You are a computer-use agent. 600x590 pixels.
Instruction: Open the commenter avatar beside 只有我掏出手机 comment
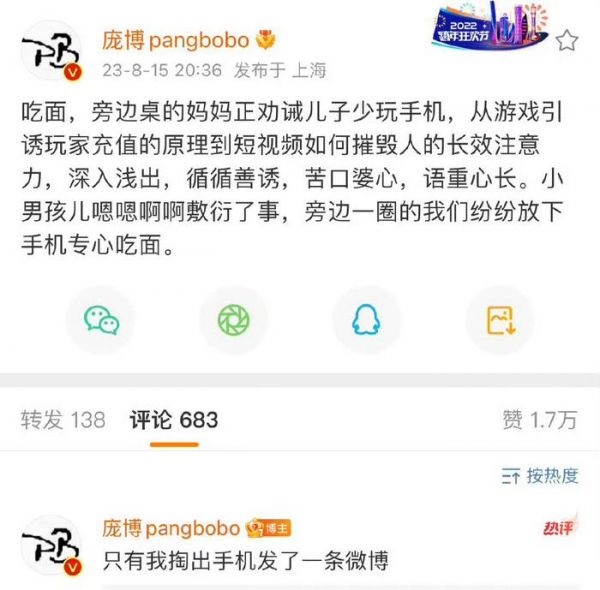pos(48,545)
